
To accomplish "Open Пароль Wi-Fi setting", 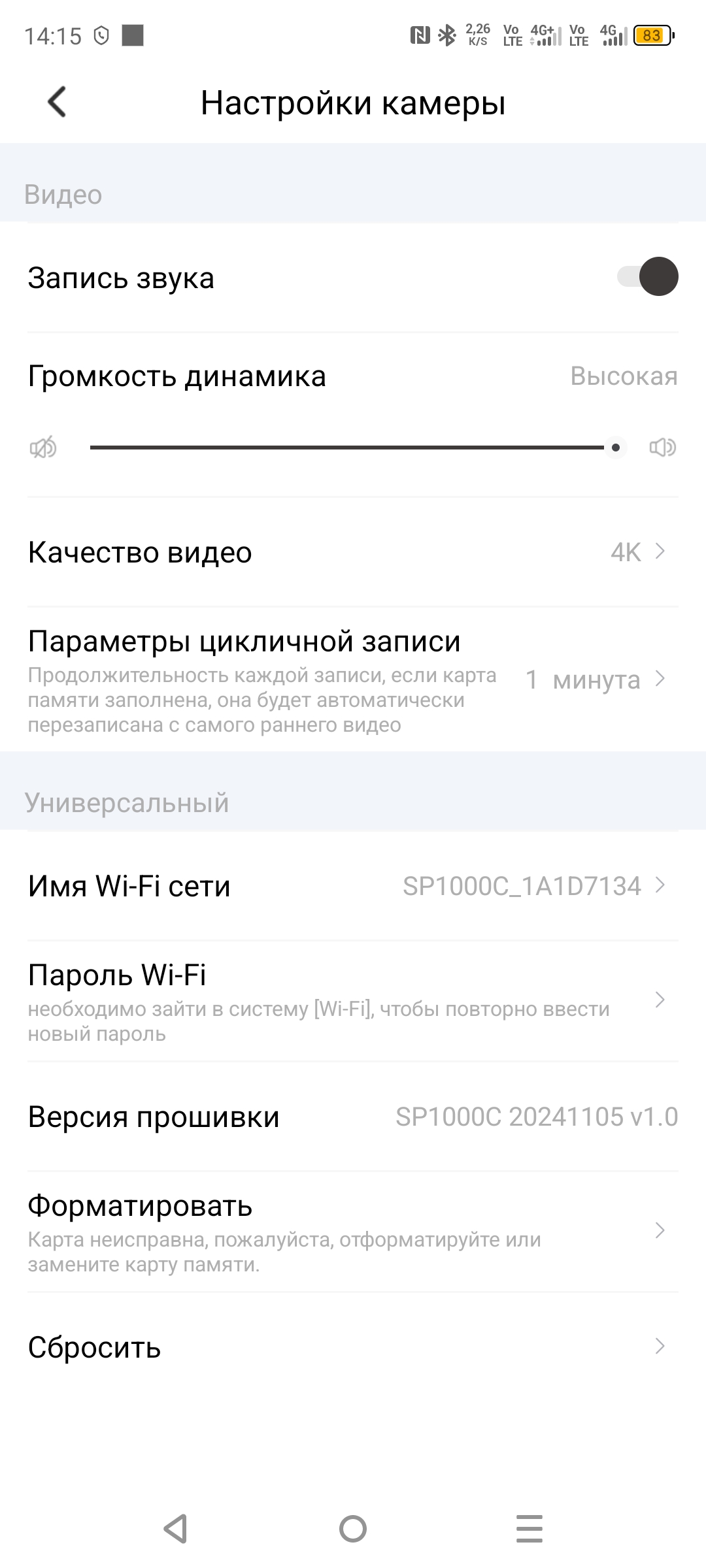I will tap(353, 1000).
